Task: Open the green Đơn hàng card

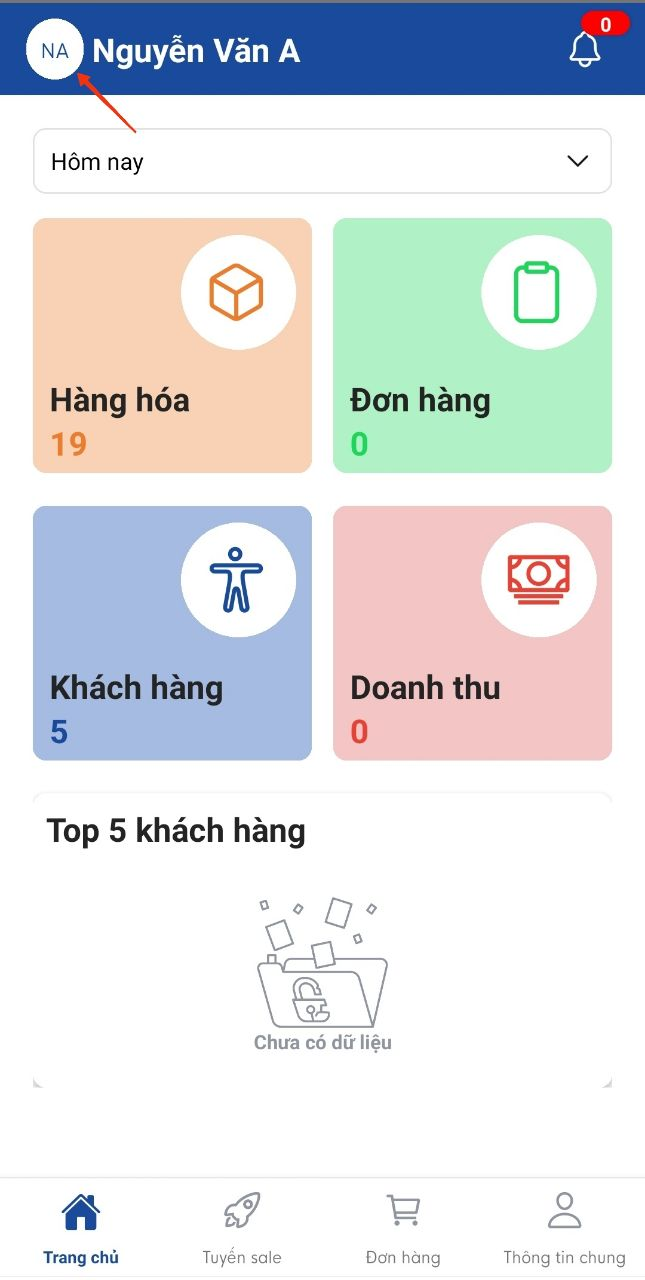Action: coord(472,345)
